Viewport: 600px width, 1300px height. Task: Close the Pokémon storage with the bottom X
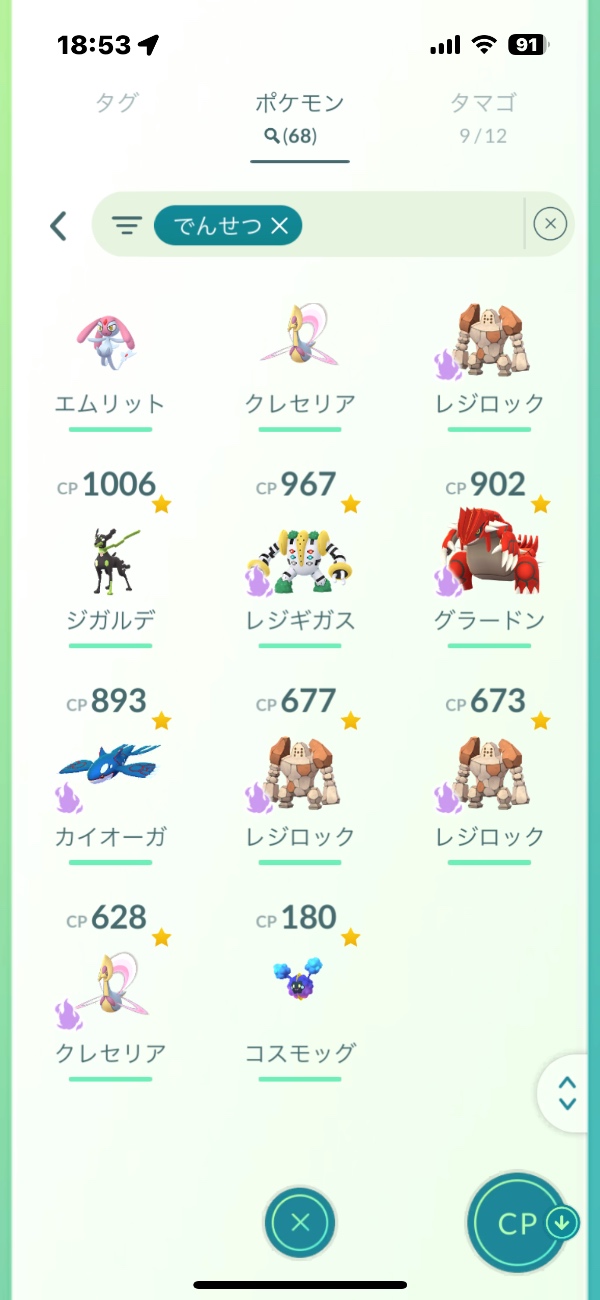pyautogui.click(x=300, y=1222)
